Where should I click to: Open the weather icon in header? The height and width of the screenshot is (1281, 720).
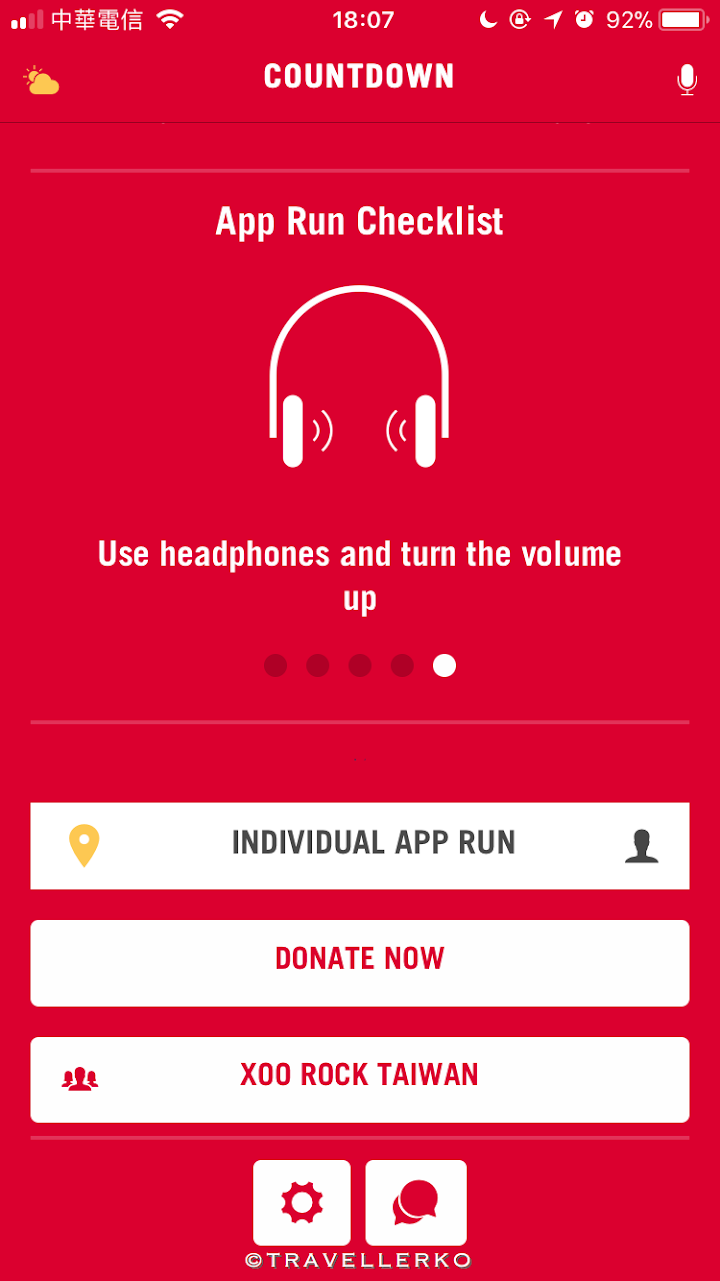point(42,80)
